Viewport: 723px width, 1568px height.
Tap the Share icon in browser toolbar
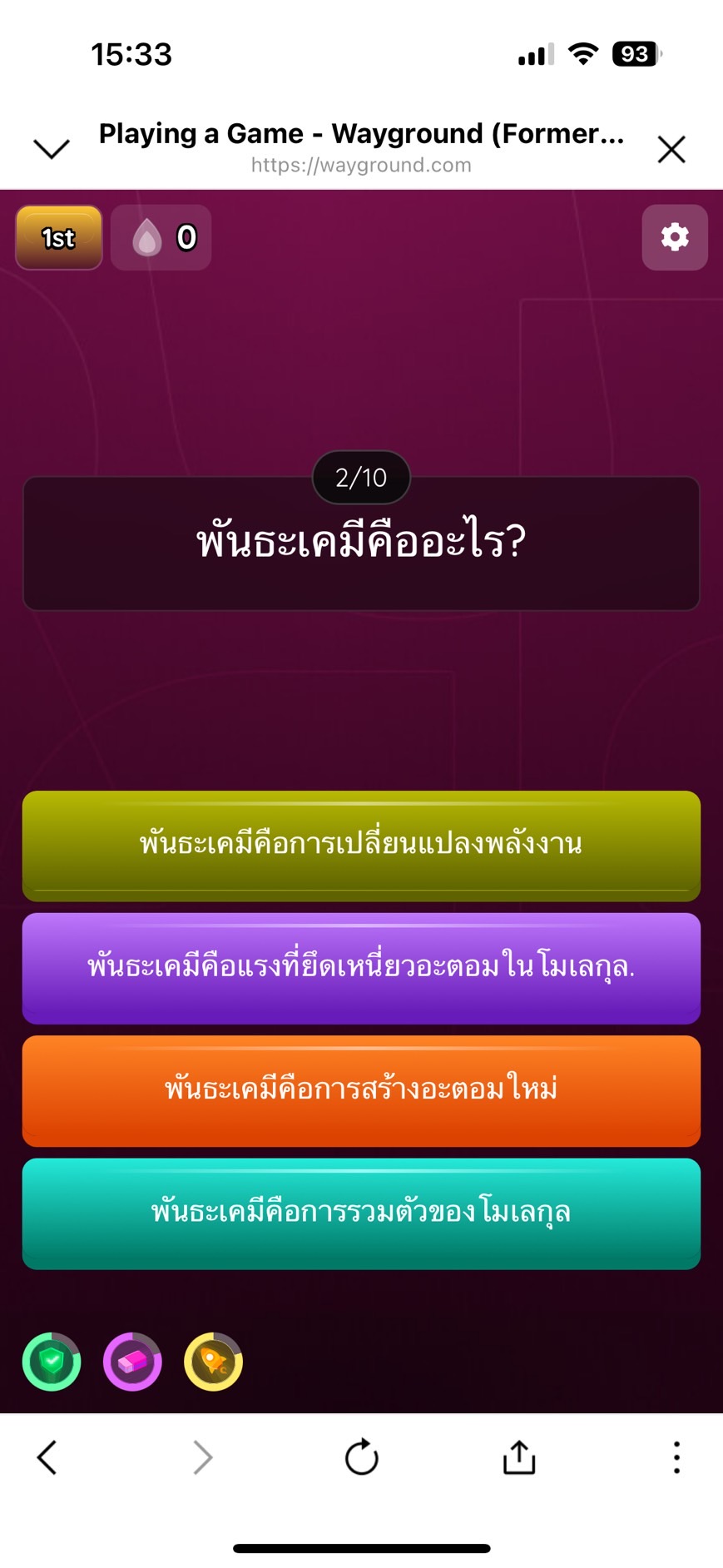point(518,1457)
